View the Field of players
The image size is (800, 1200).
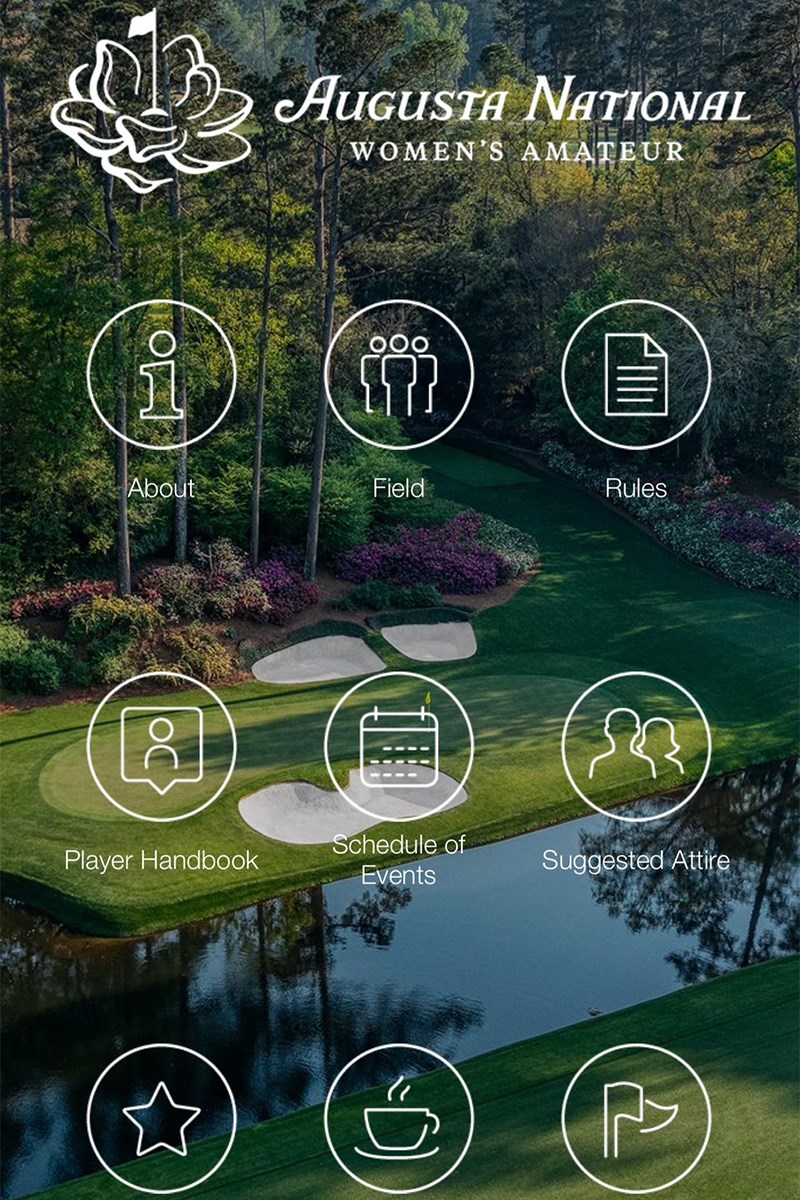pos(399,375)
